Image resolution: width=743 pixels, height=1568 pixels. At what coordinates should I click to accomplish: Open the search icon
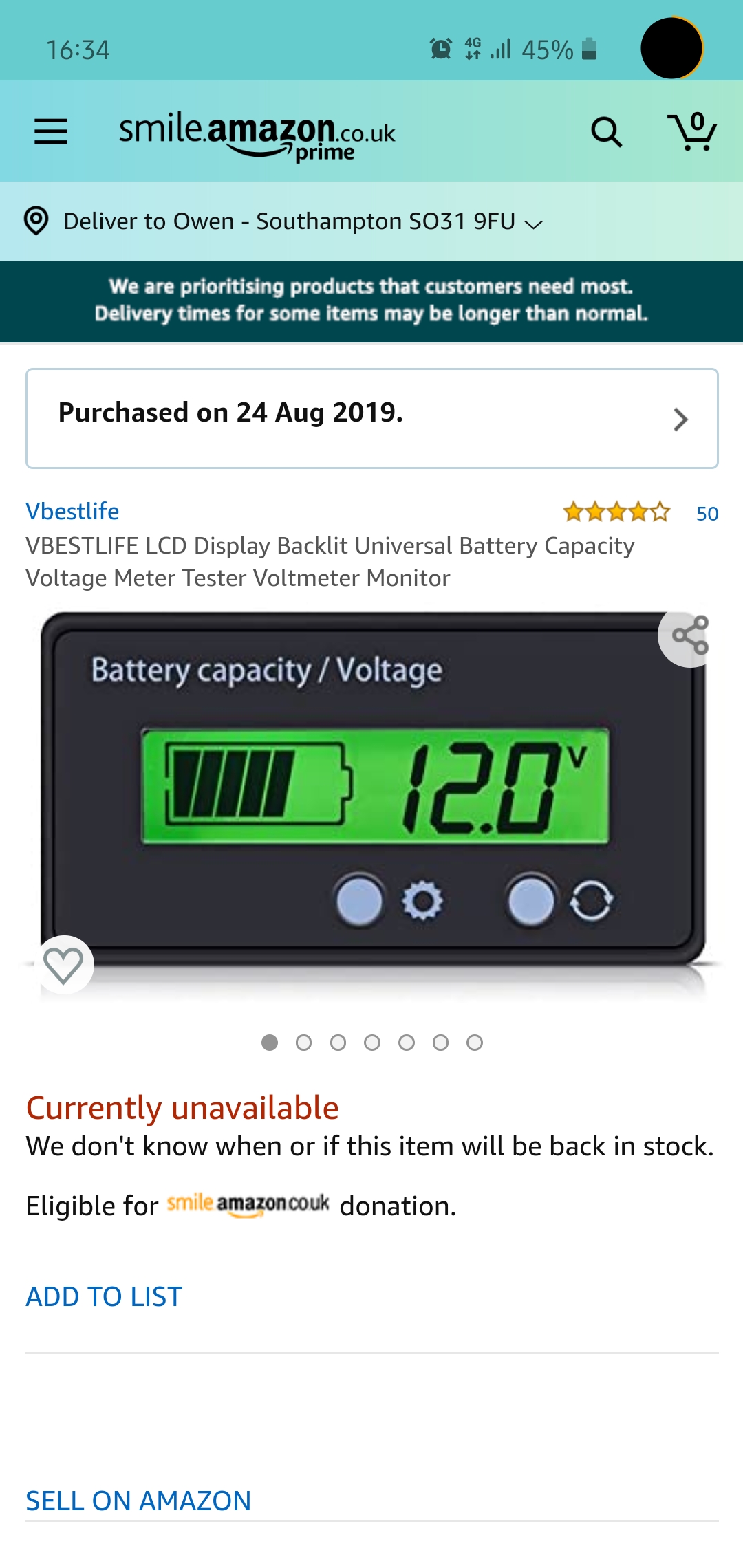[606, 131]
